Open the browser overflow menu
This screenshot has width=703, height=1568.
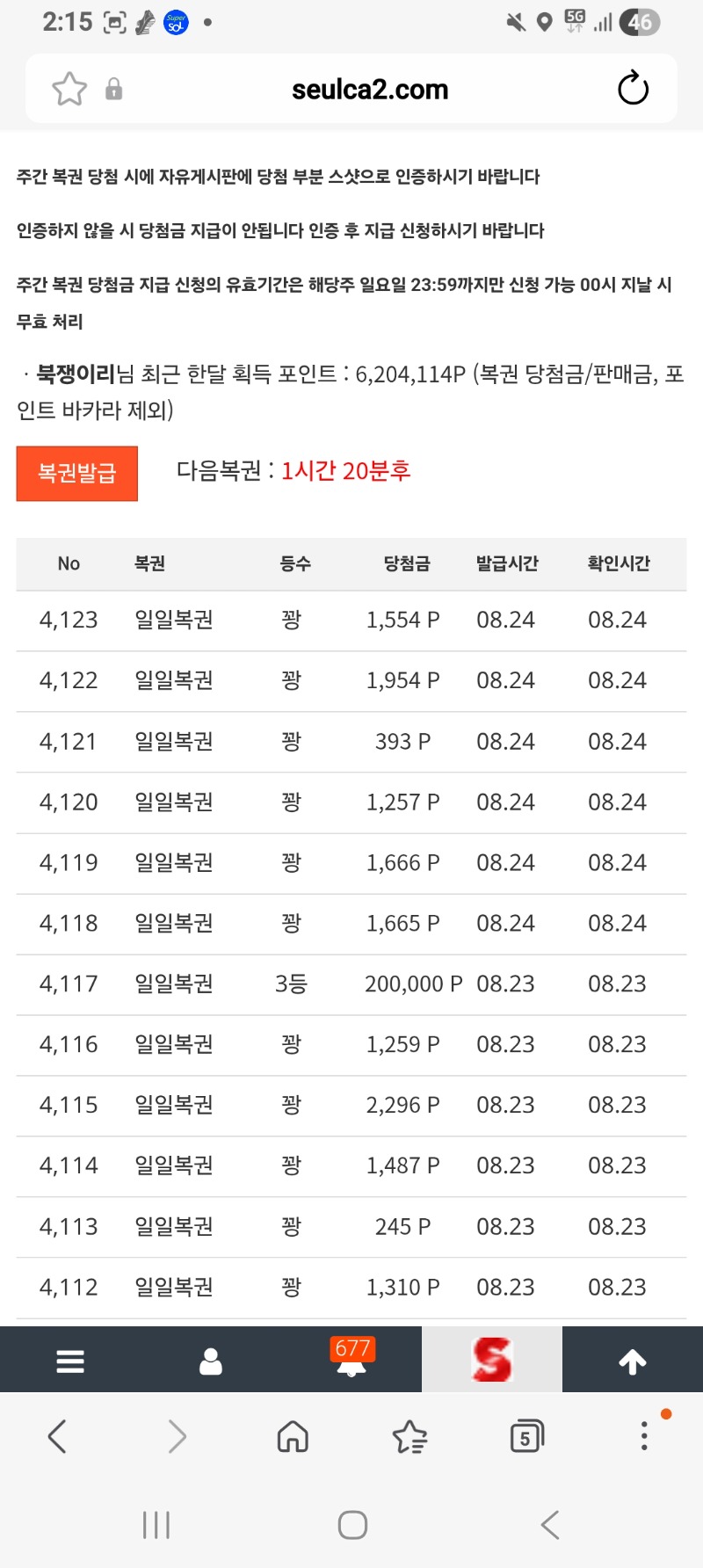pyautogui.click(x=644, y=1436)
